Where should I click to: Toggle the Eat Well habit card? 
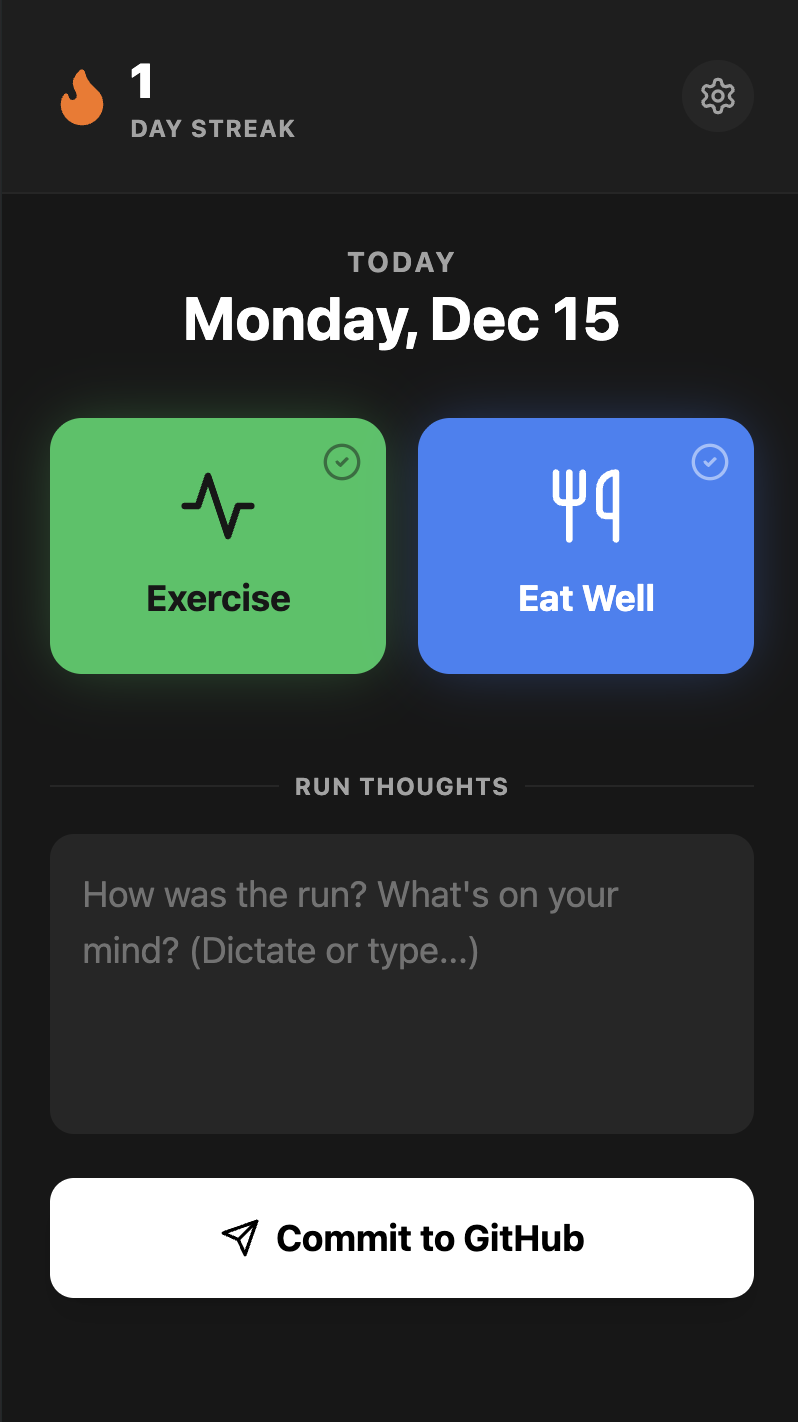click(585, 546)
